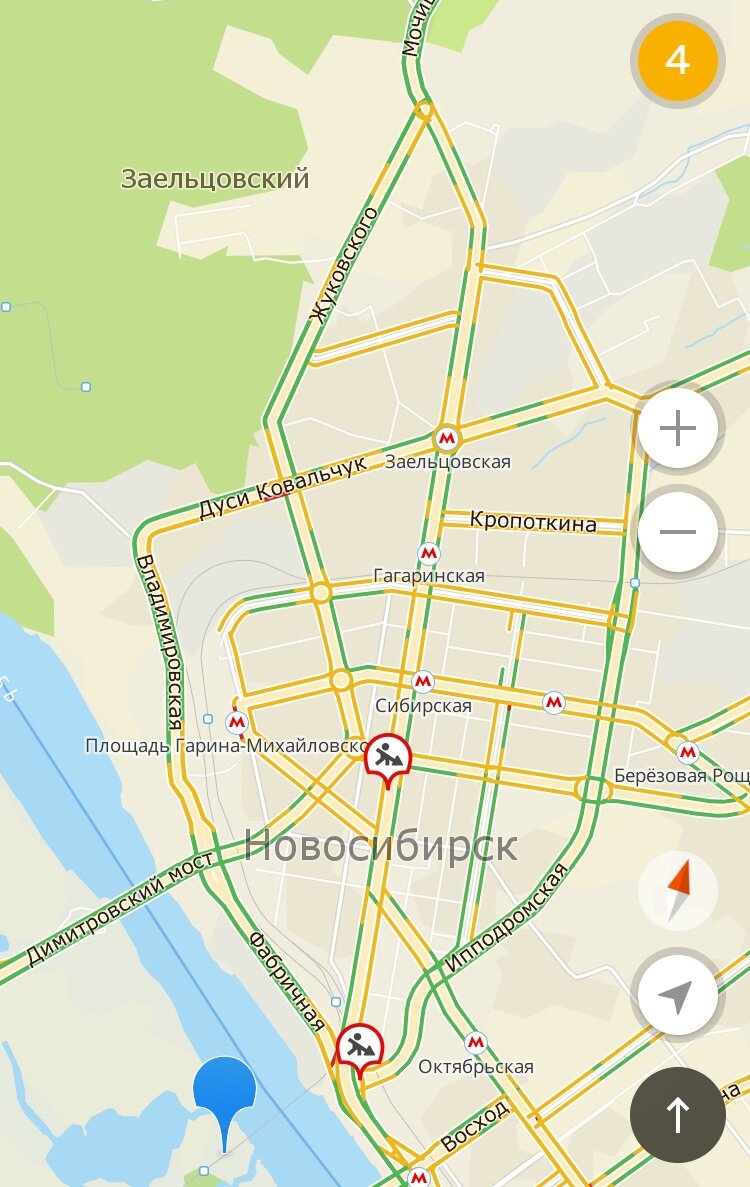Reset map orientation with the compass
The height and width of the screenshot is (1187, 750).
pyautogui.click(x=678, y=891)
